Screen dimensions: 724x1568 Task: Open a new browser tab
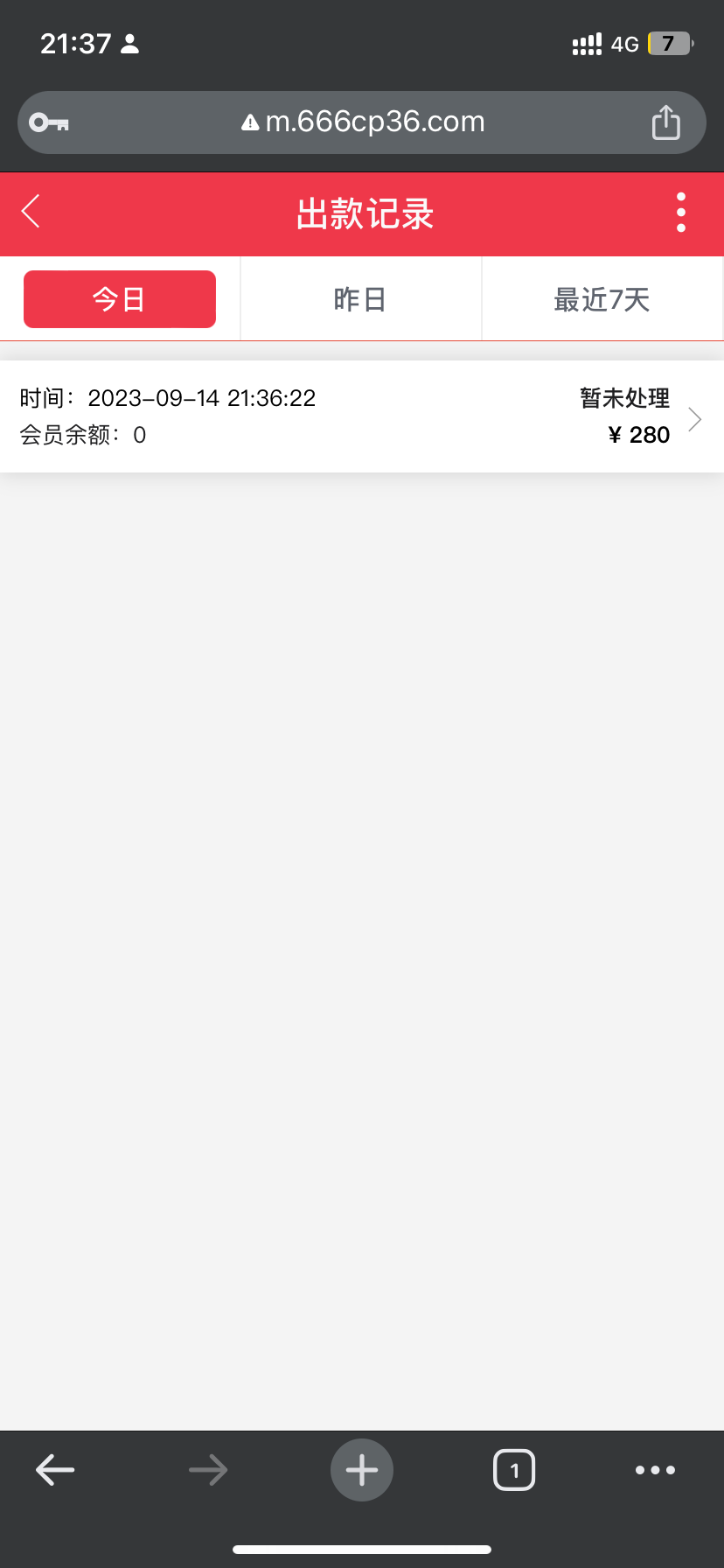click(362, 1470)
